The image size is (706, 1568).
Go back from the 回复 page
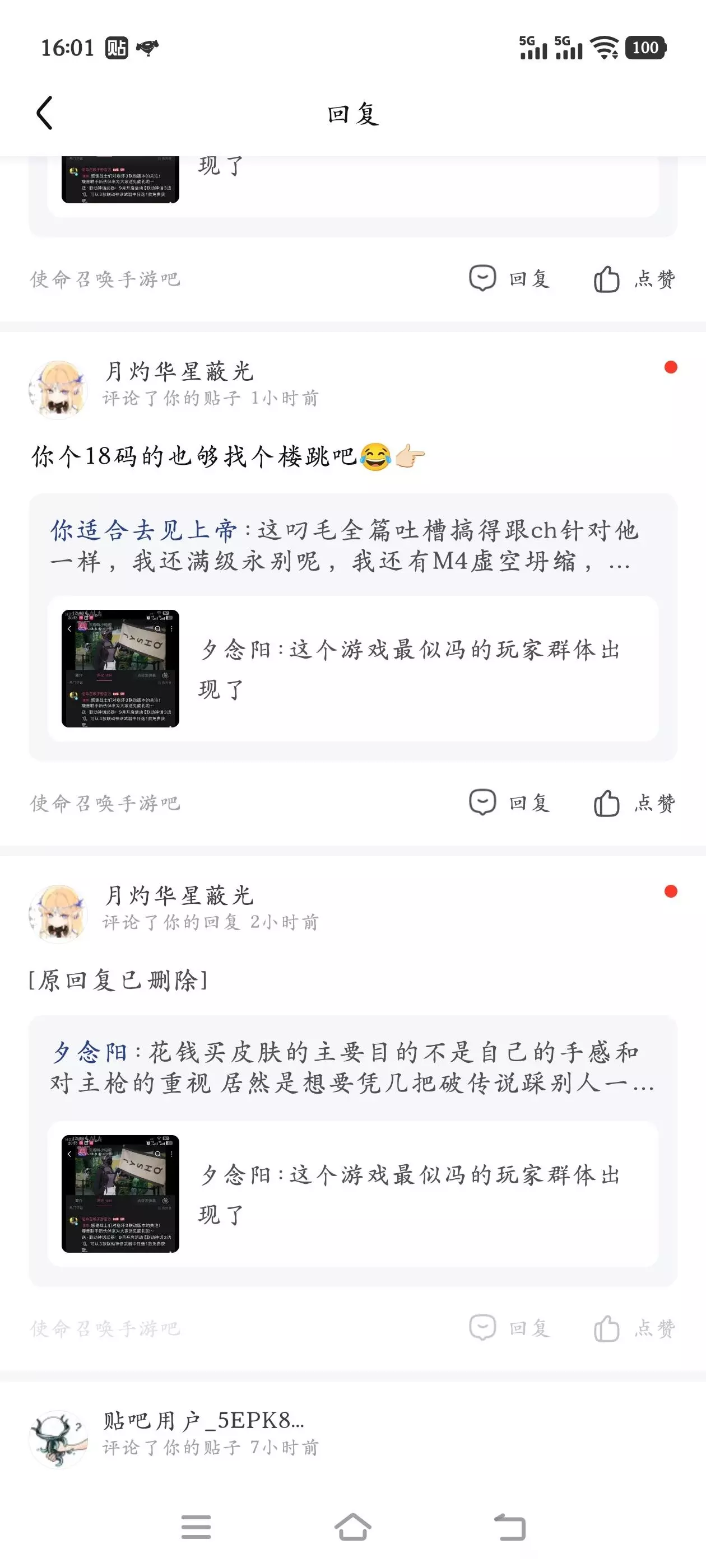(x=44, y=113)
